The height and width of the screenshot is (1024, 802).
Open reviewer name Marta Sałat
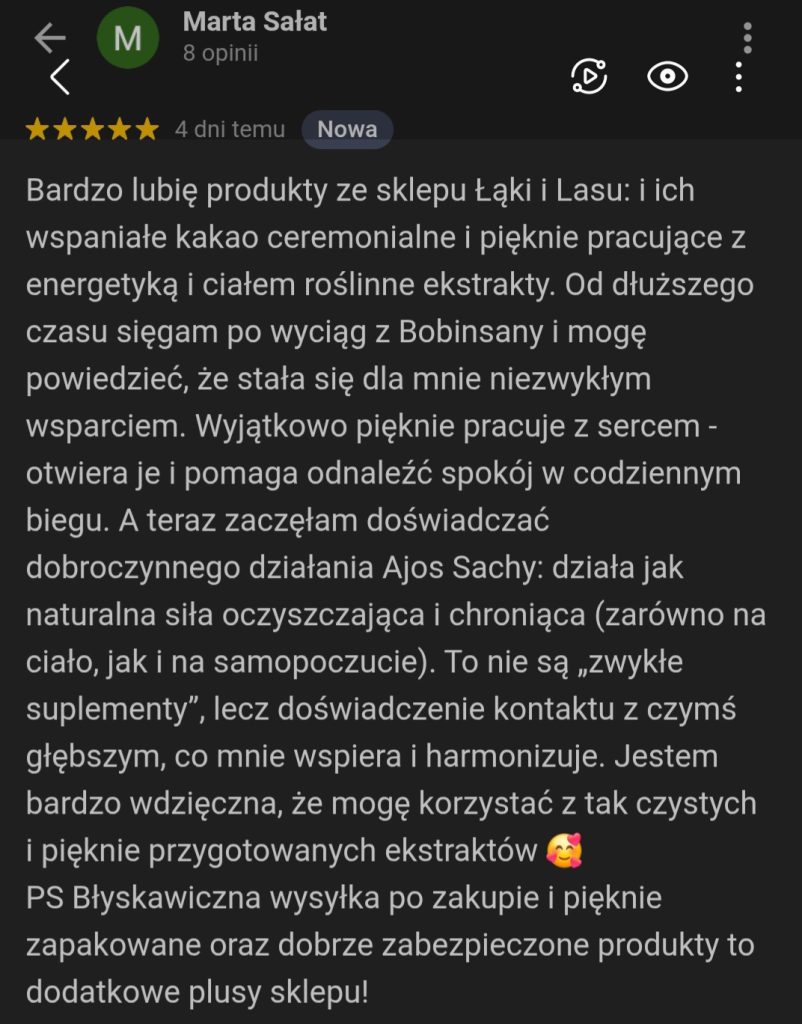click(255, 21)
